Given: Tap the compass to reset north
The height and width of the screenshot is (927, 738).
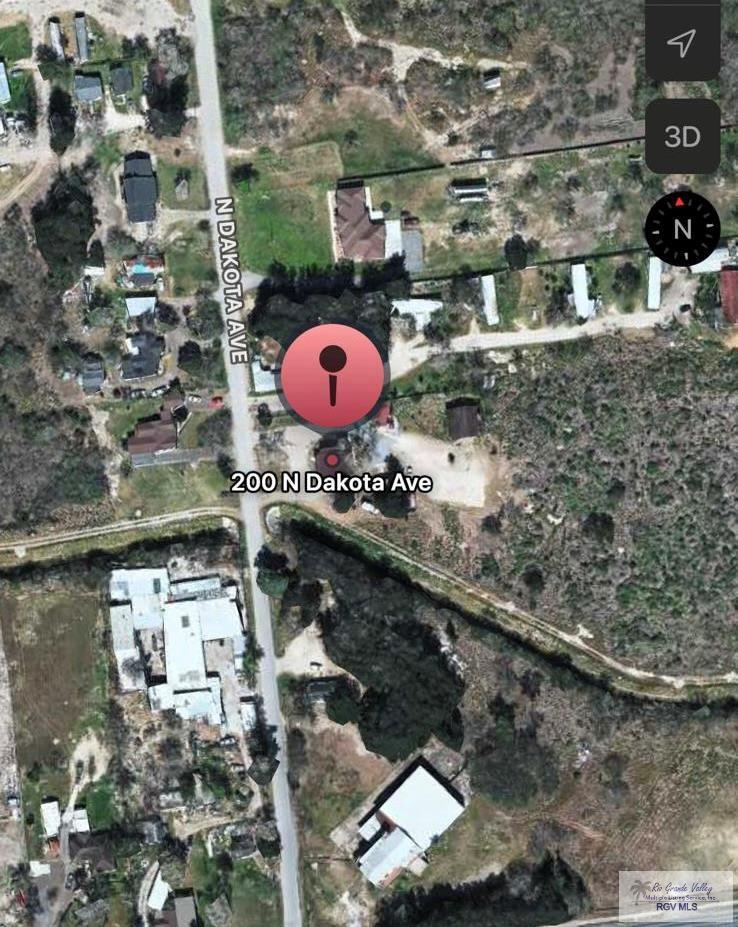Looking at the screenshot, I should pyautogui.click(x=682, y=229).
